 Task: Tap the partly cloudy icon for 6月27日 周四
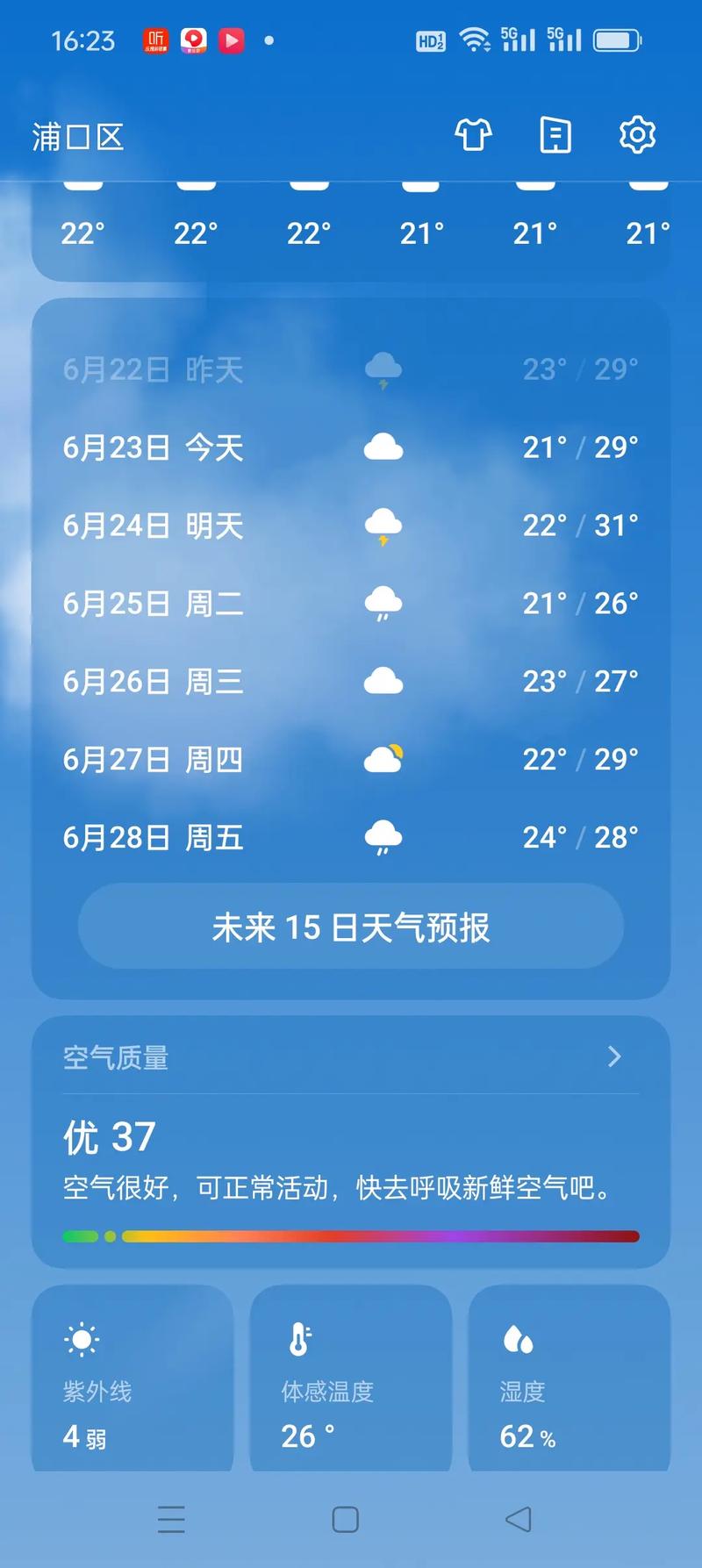click(383, 759)
